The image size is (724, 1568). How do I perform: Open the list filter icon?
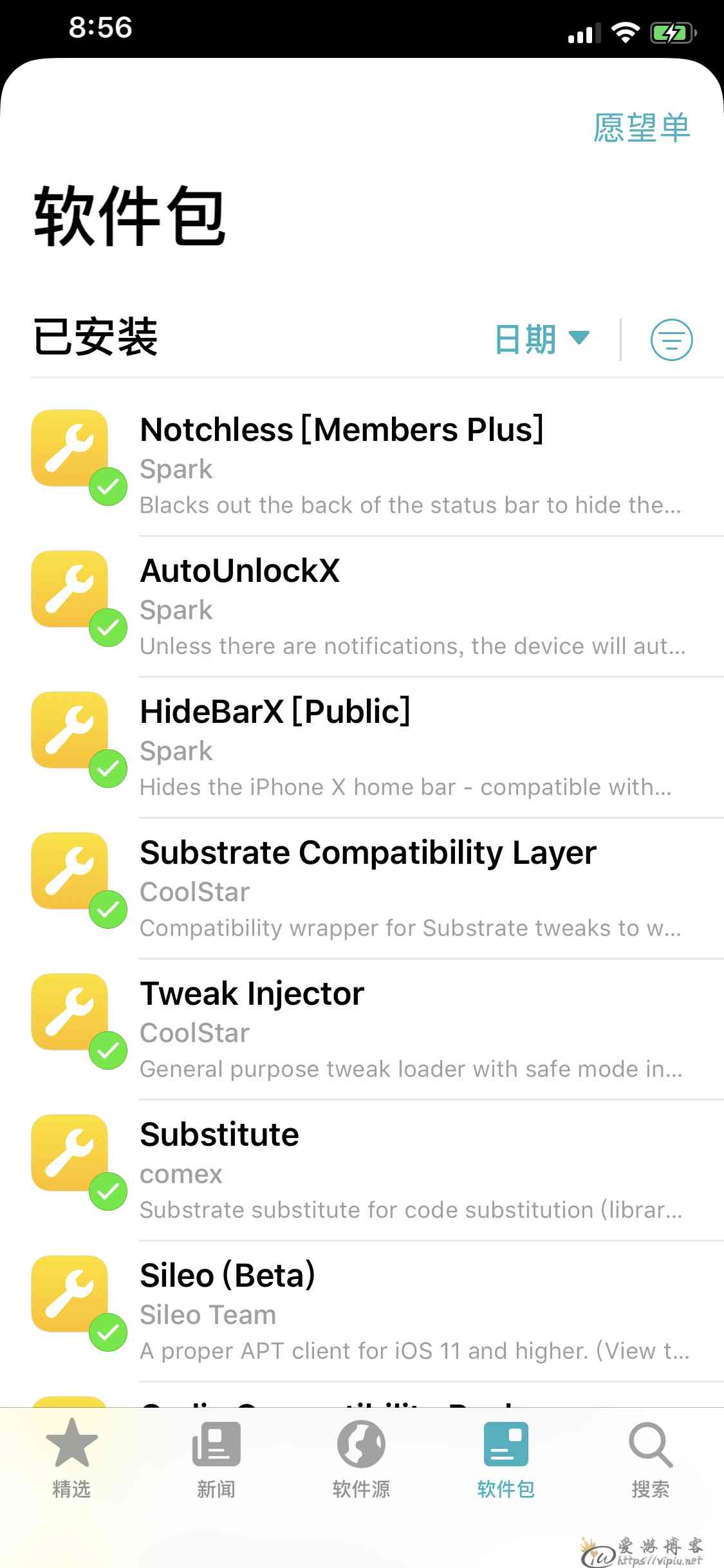pos(671,339)
